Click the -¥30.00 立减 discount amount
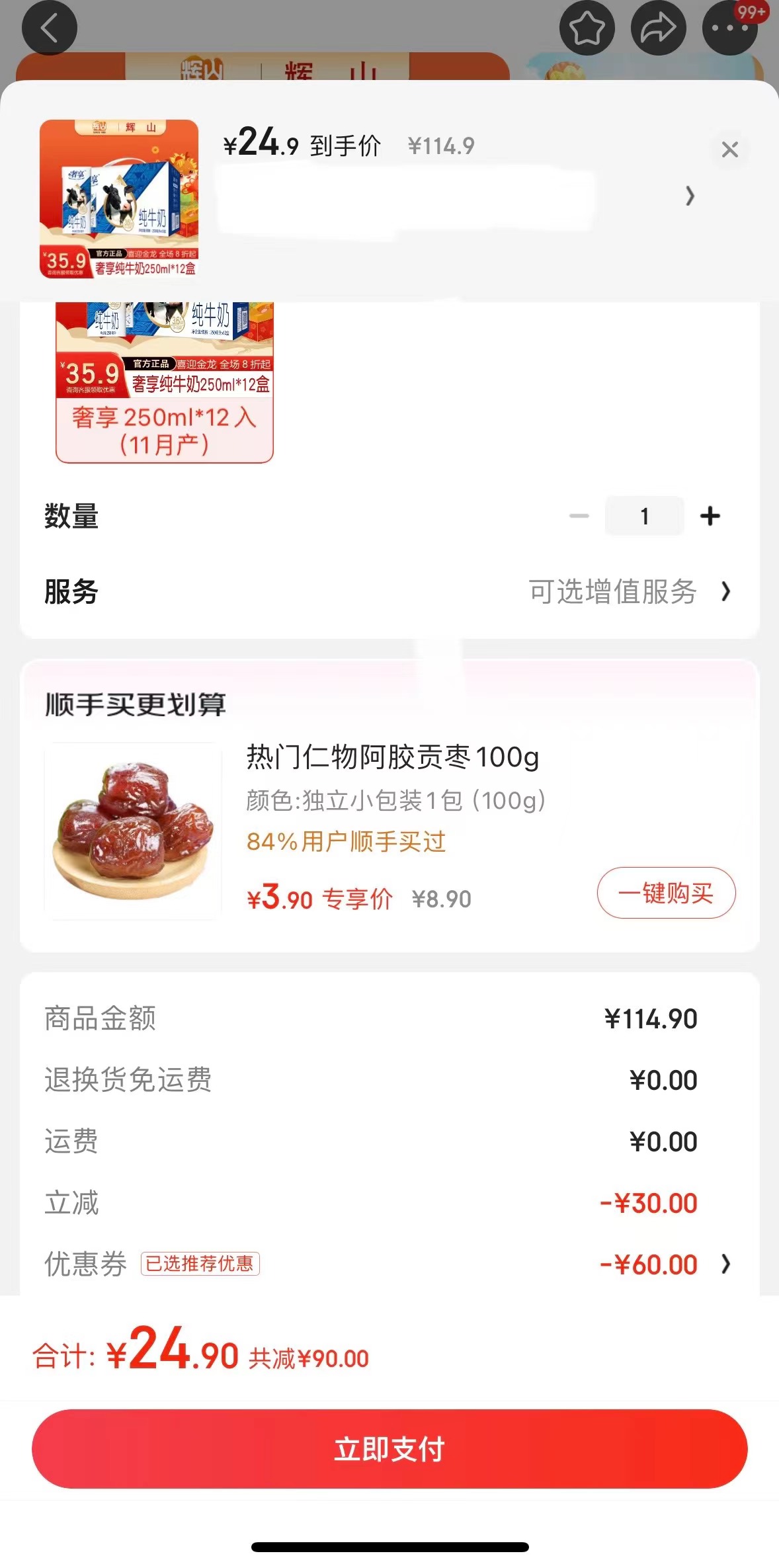 649,1203
